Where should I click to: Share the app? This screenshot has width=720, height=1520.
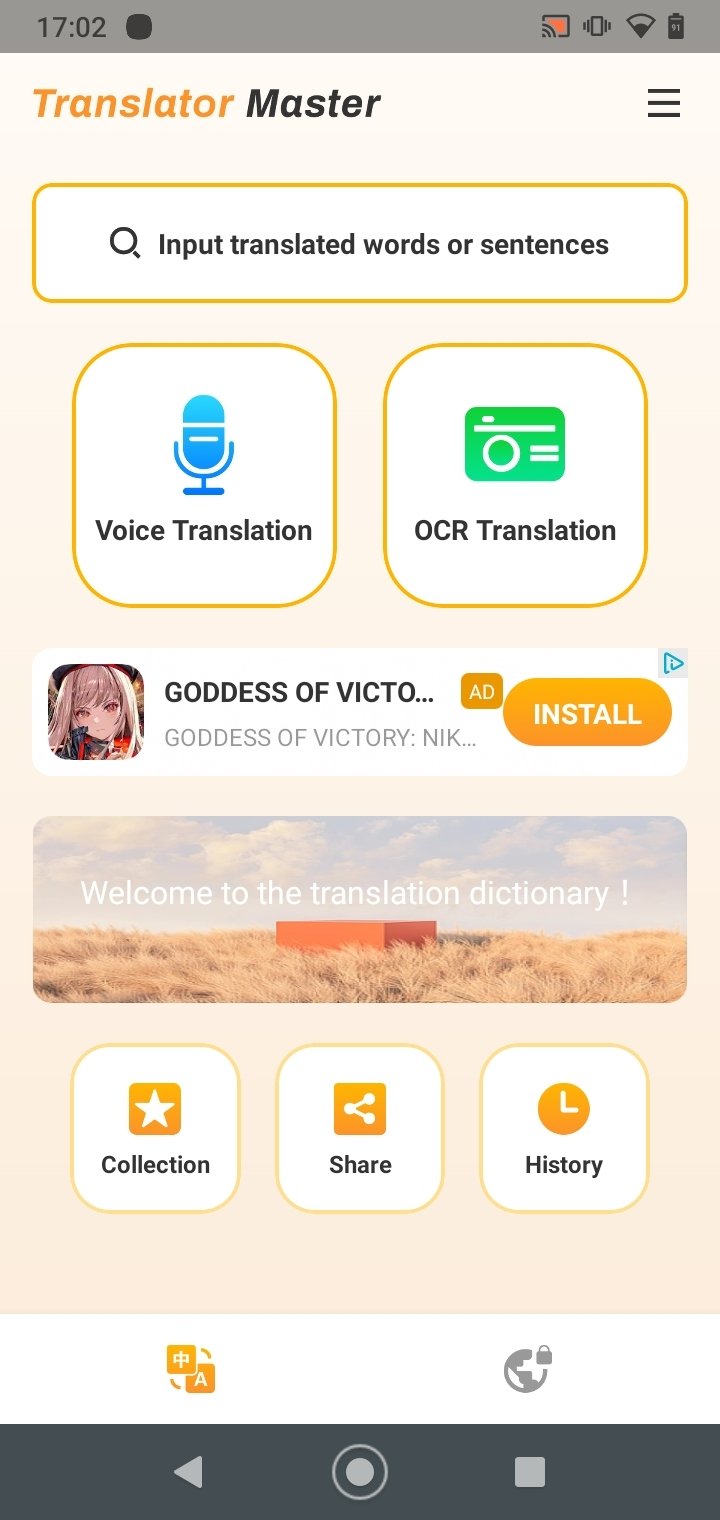(360, 1128)
